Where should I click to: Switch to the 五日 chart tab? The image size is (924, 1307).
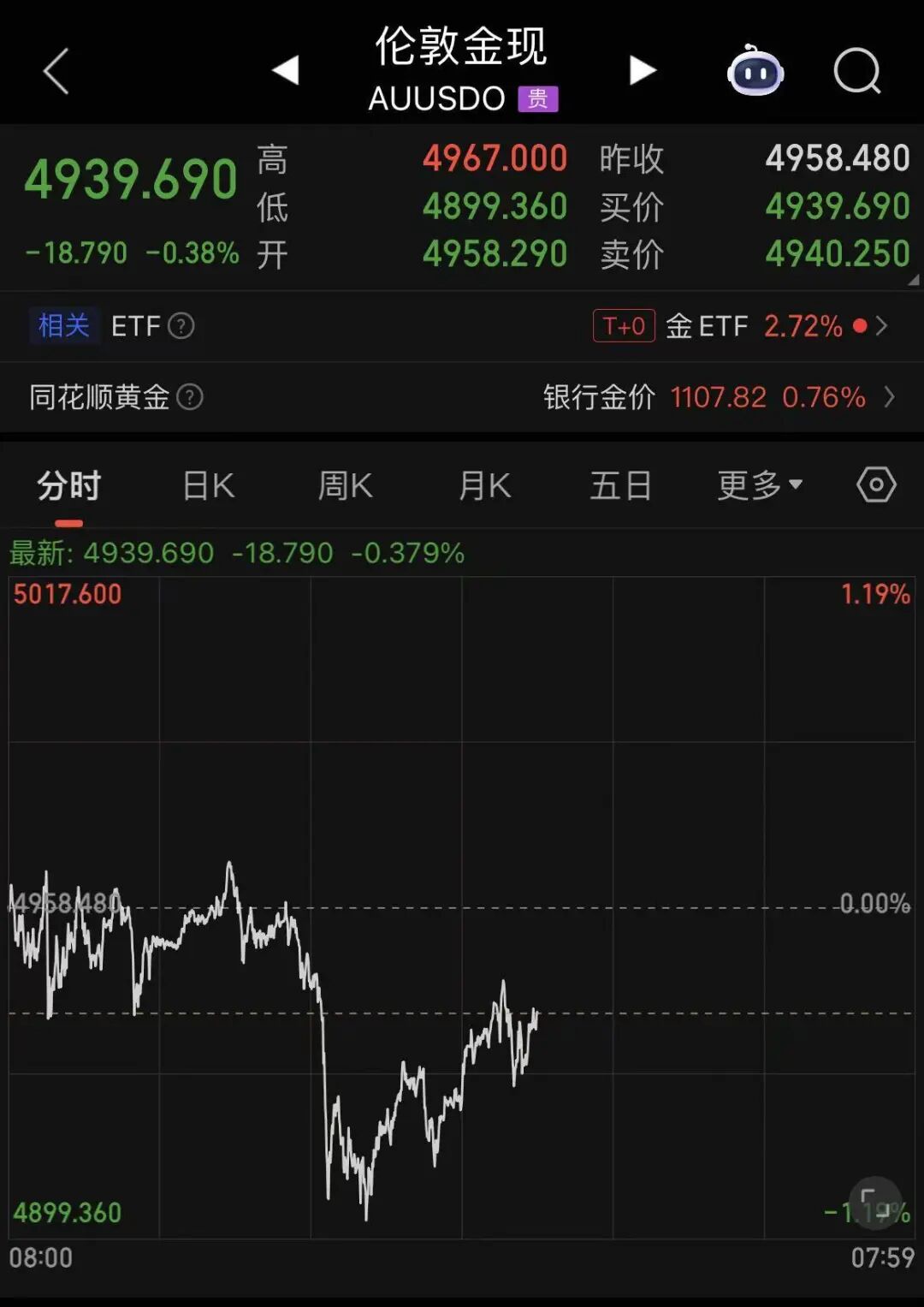[620, 486]
